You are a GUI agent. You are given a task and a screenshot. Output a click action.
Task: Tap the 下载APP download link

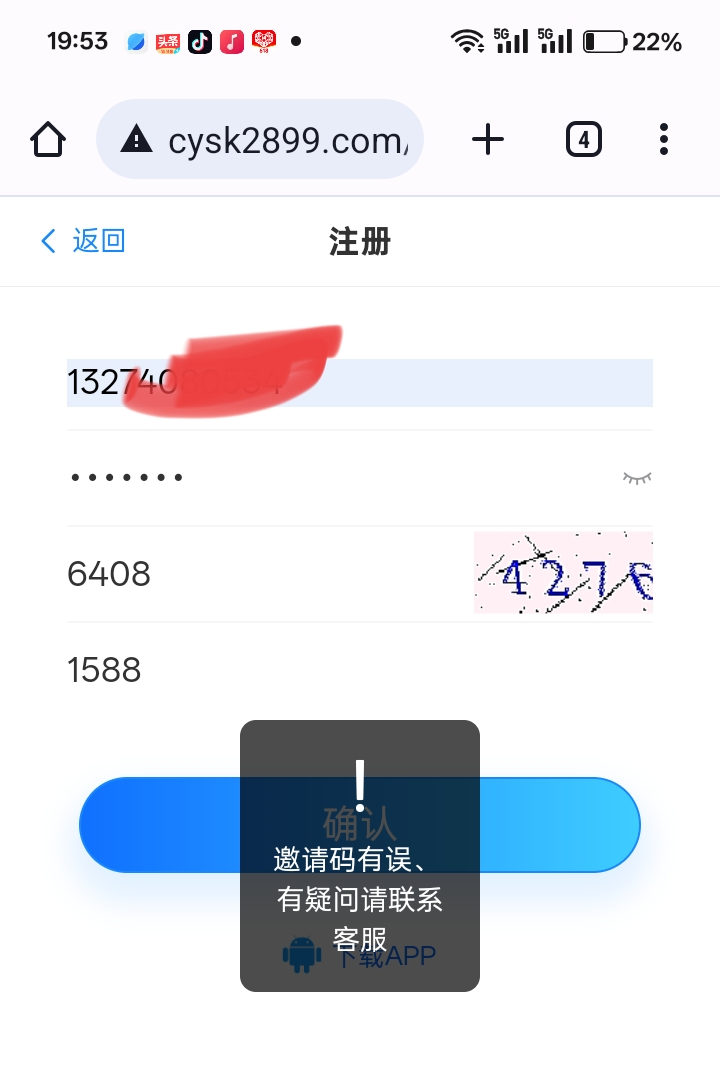360,956
